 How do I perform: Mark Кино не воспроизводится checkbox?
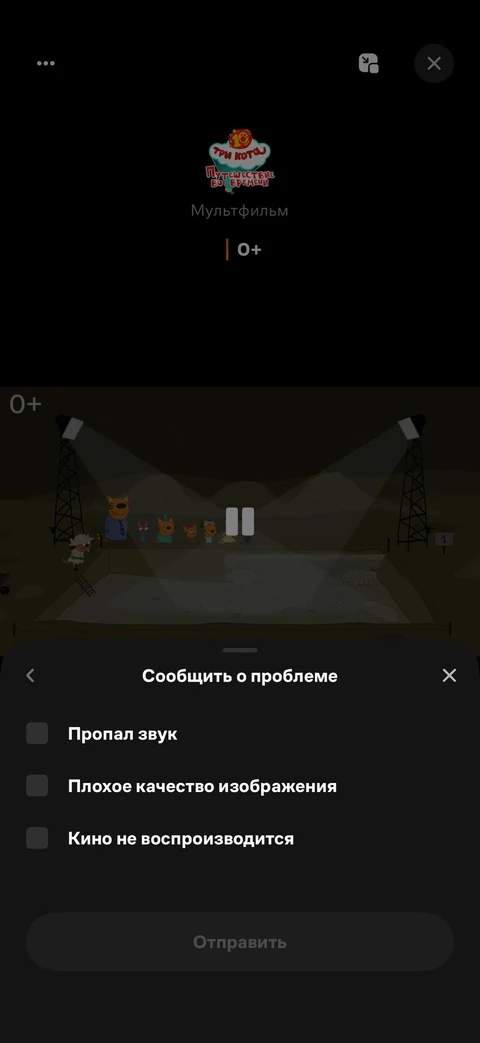[37, 838]
